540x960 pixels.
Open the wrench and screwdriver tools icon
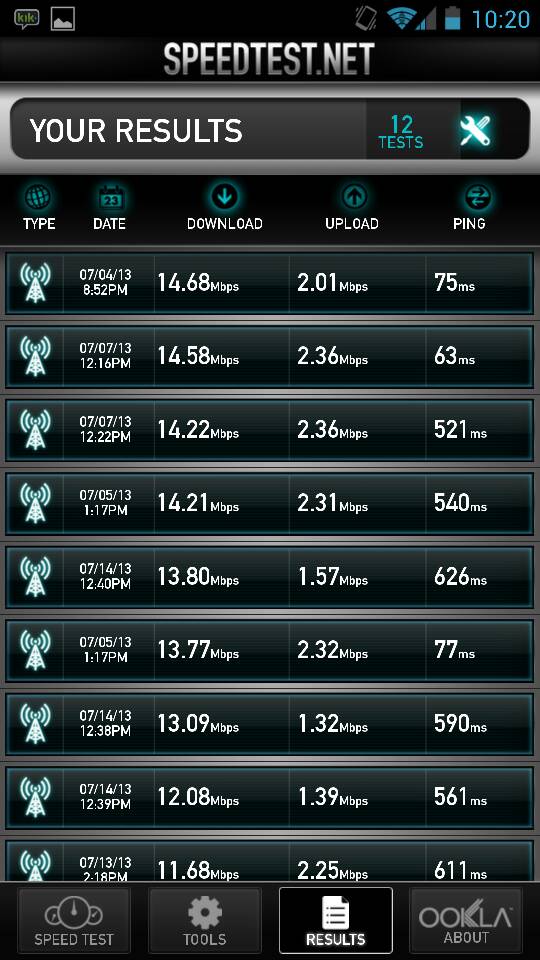pyautogui.click(x=474, y=130)
